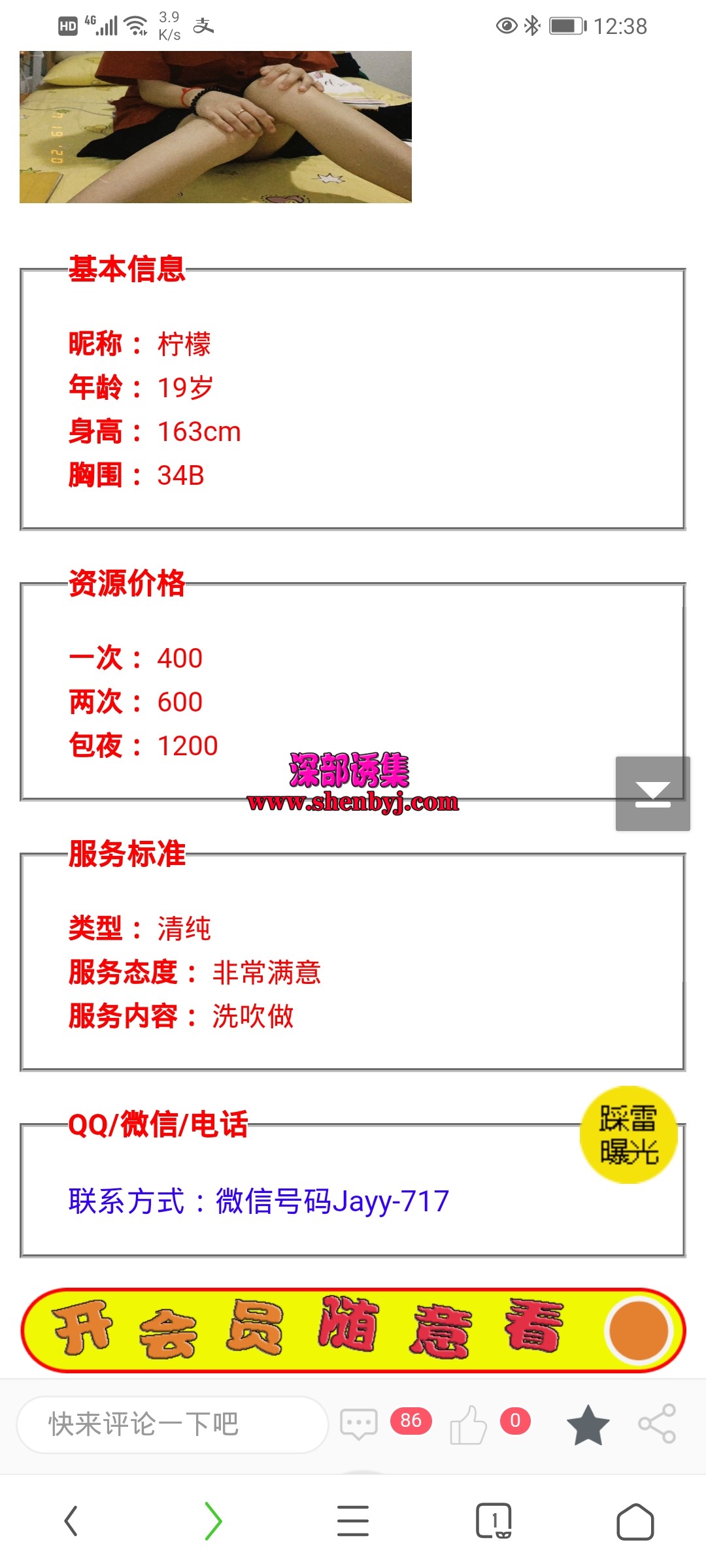The image size is (706, 1568).
Task: Go to the browser home page
Action: pos(635,1521)
